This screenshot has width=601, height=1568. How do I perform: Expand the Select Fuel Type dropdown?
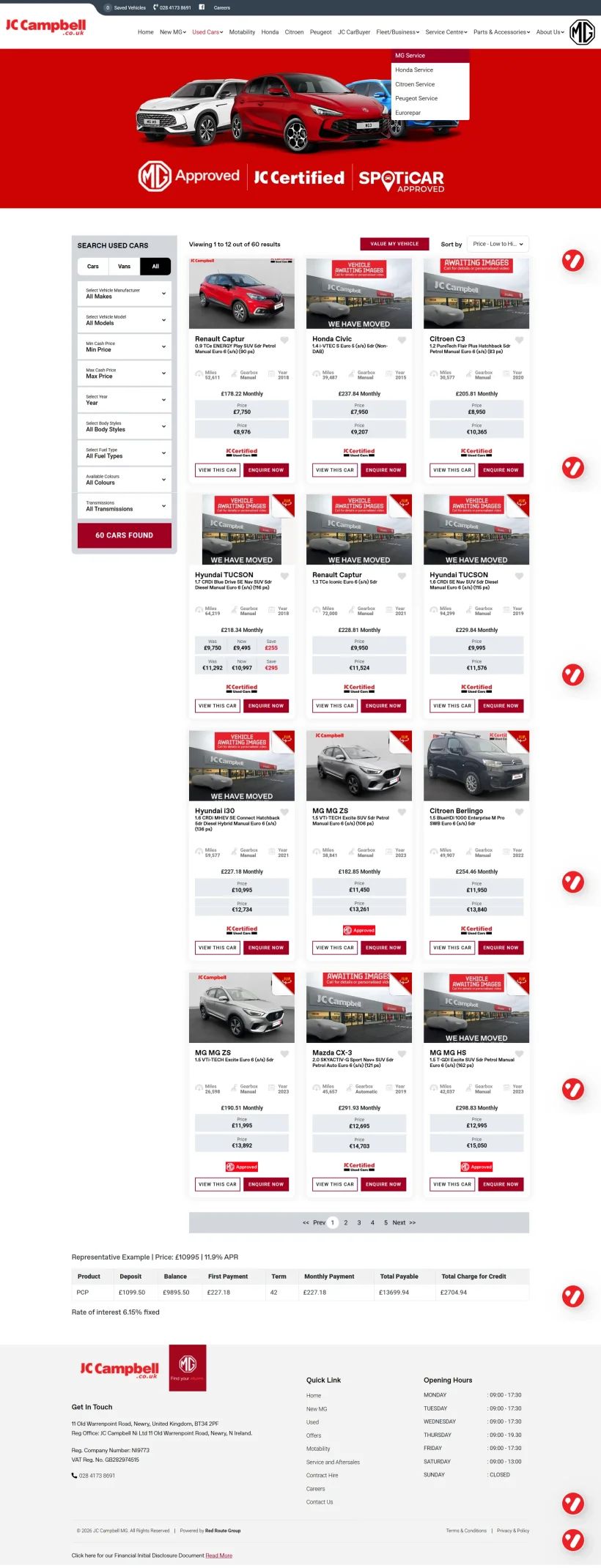coord(124,453)
